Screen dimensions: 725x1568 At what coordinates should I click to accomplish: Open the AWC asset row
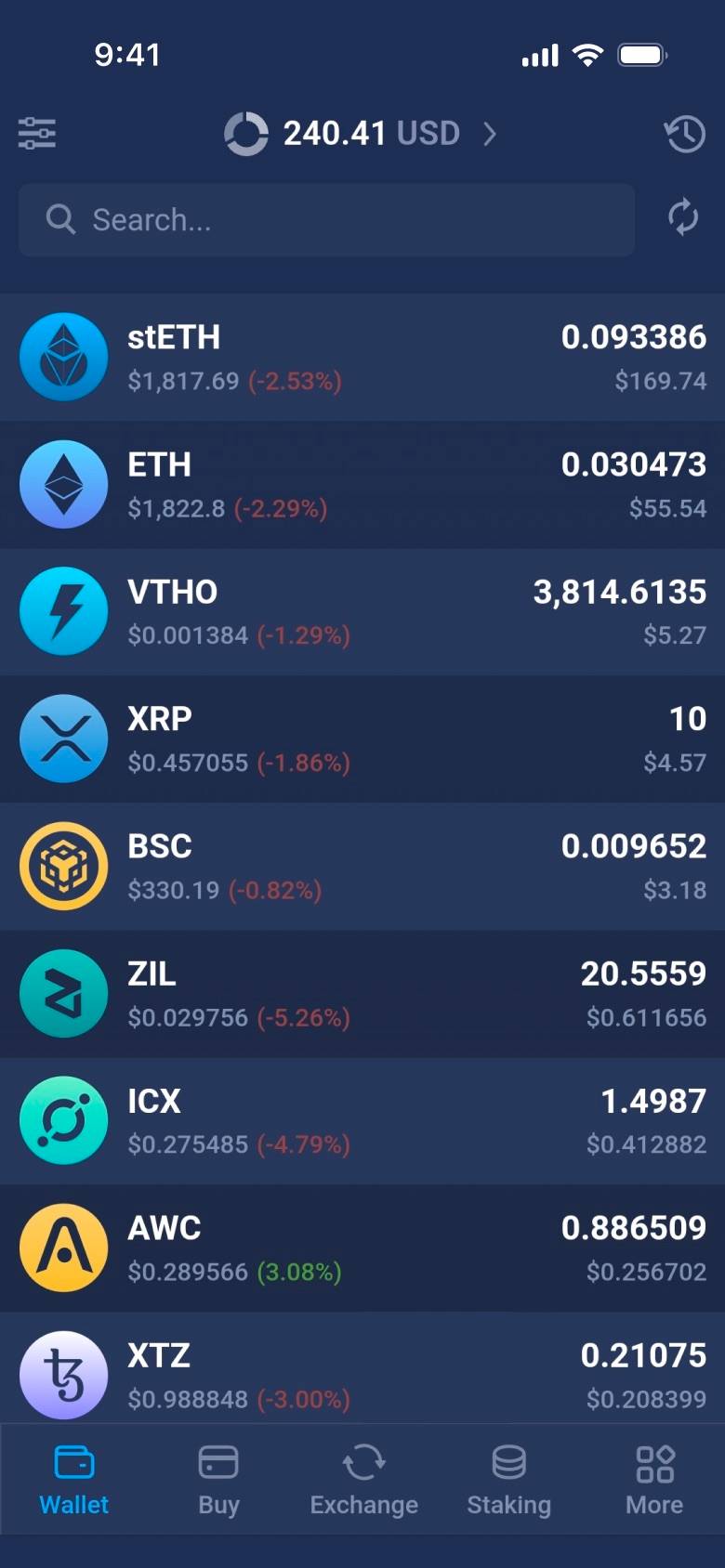coord(362,1248)
